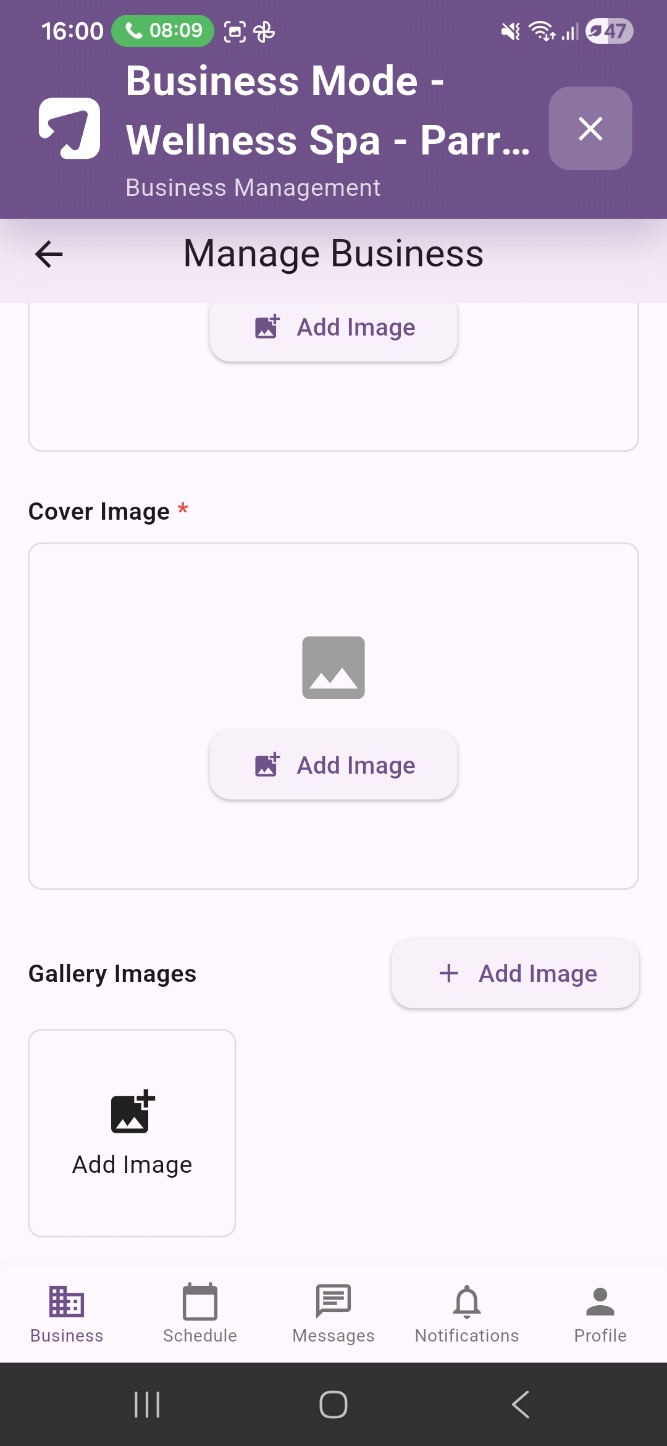Open the Add Image tile in gallery
Viewport: 667px width, 1446px height.
[x=132, y=1133]
